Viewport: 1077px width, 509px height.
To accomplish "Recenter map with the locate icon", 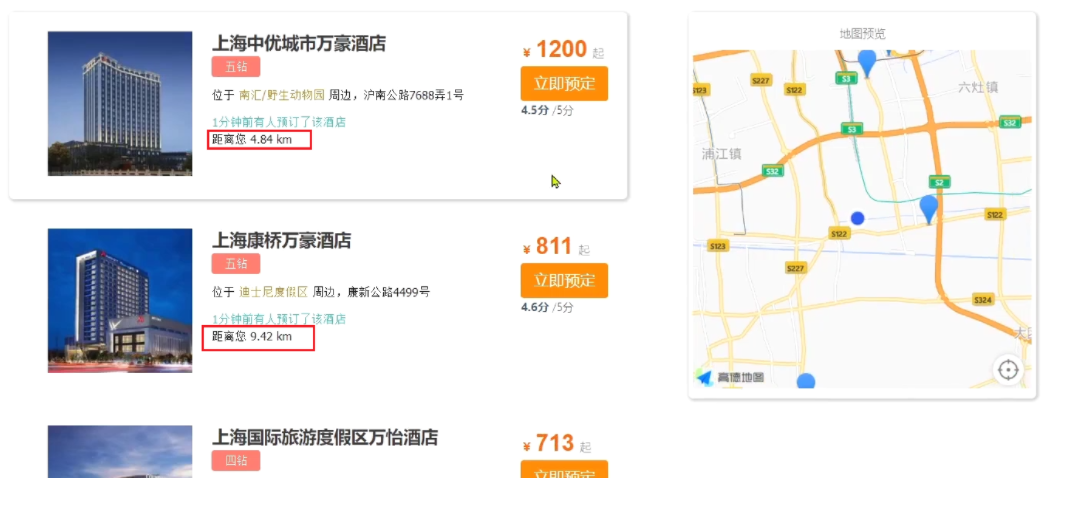I will [x=1008, y=370].
